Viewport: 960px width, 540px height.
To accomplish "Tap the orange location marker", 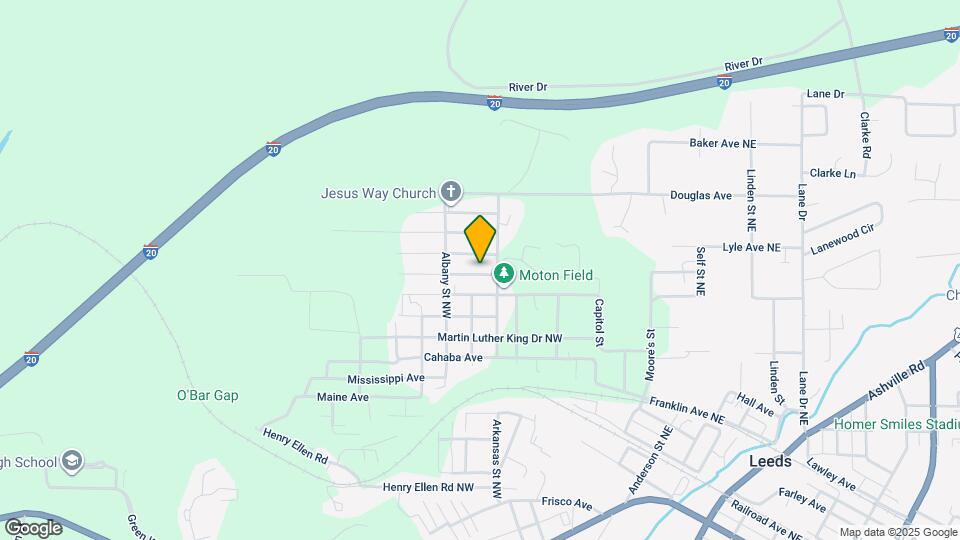I will 480,239.
